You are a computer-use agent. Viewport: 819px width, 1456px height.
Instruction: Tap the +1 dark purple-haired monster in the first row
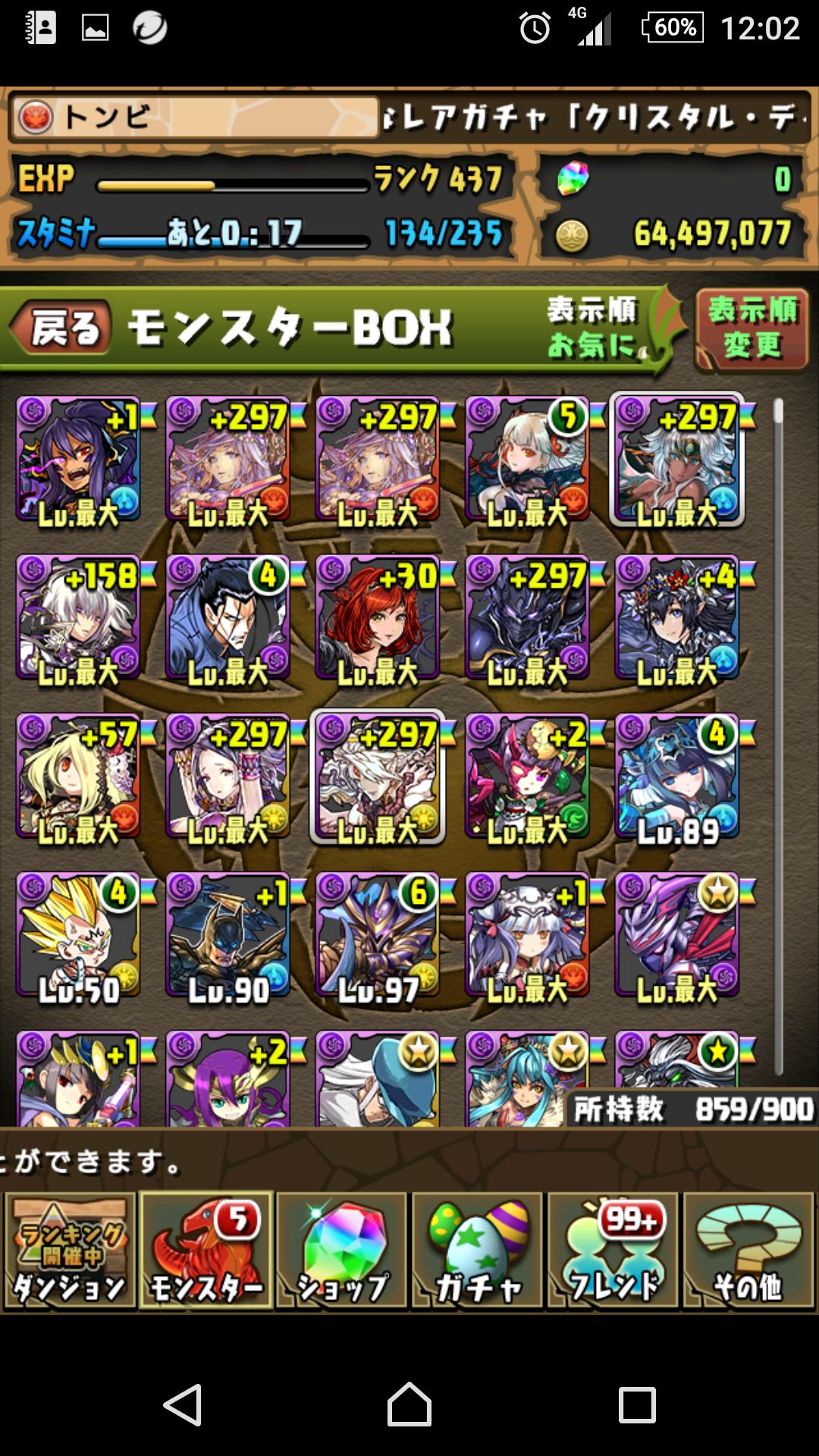[78, 460]
